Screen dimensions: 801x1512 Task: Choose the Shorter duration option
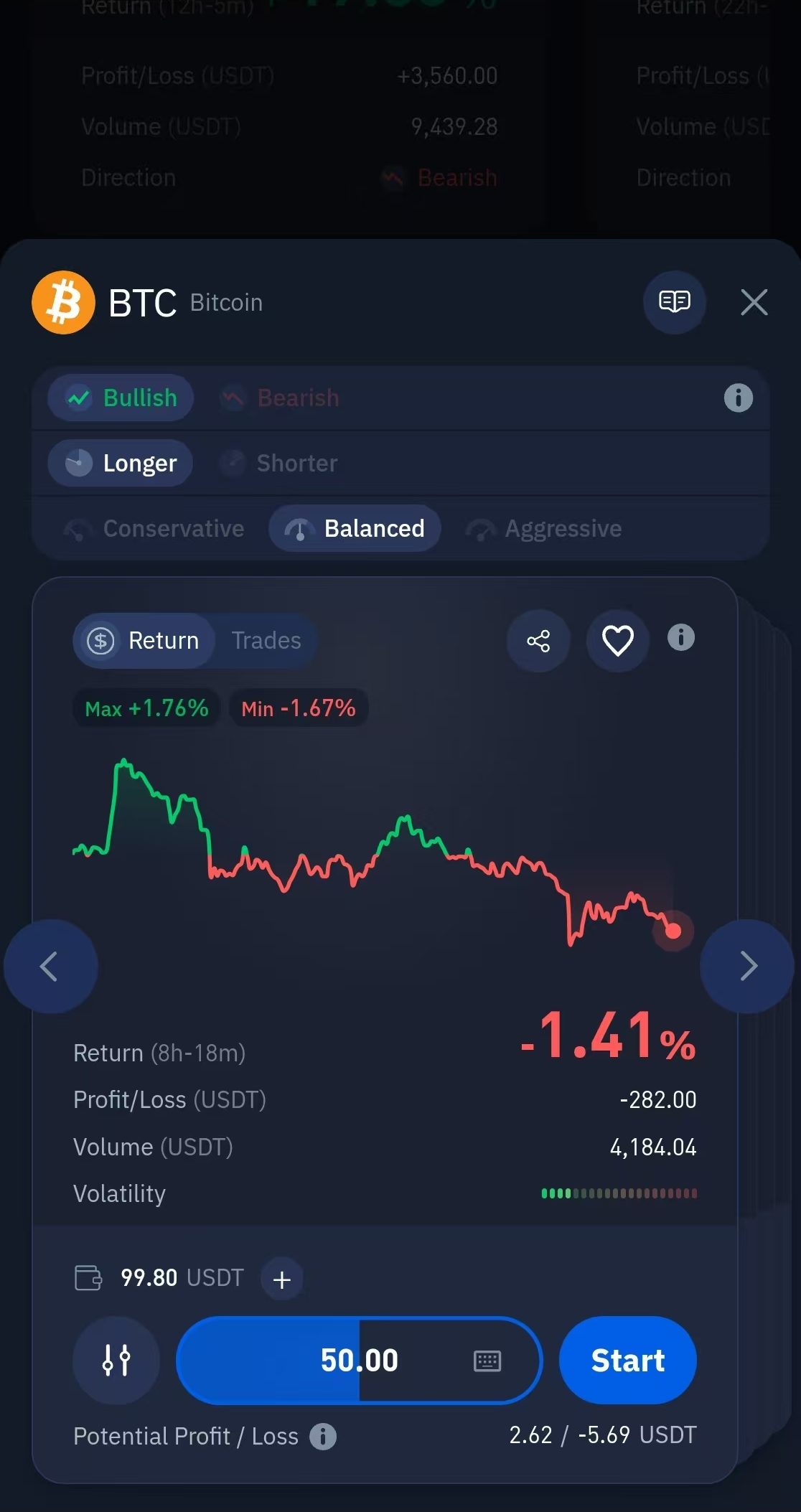[280, 463]
